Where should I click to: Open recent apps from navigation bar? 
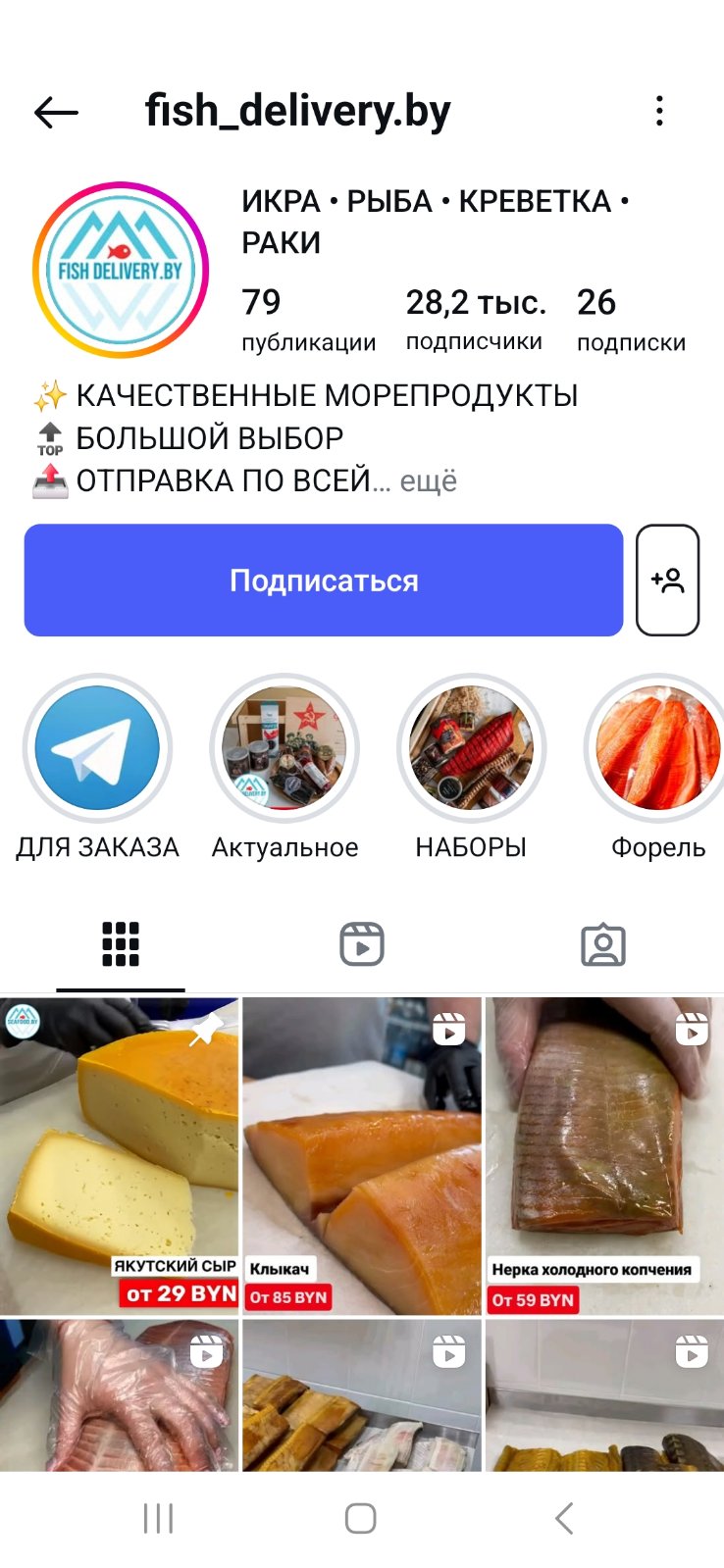coord(158,1518)
